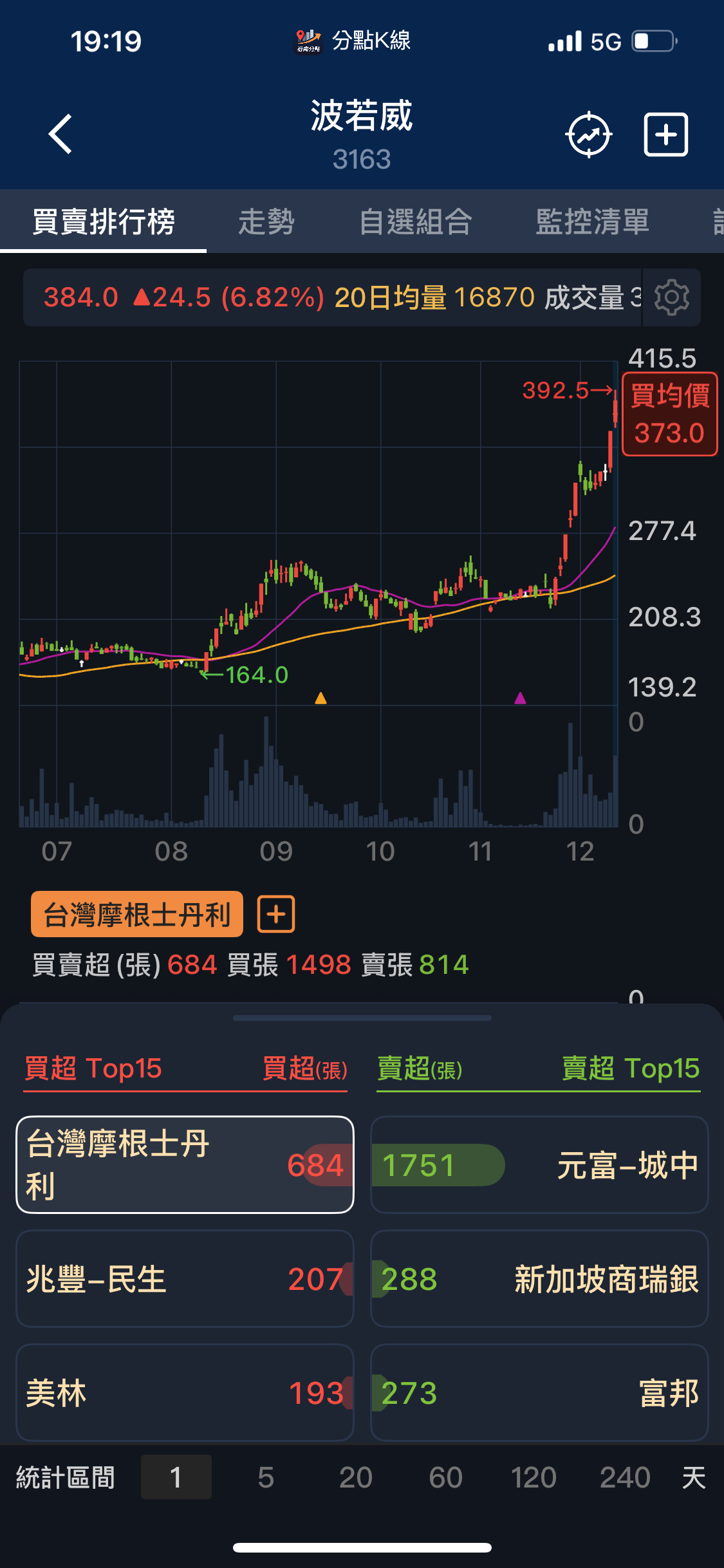Set statistics interval to 240 days

click(x=624, y=1477)
